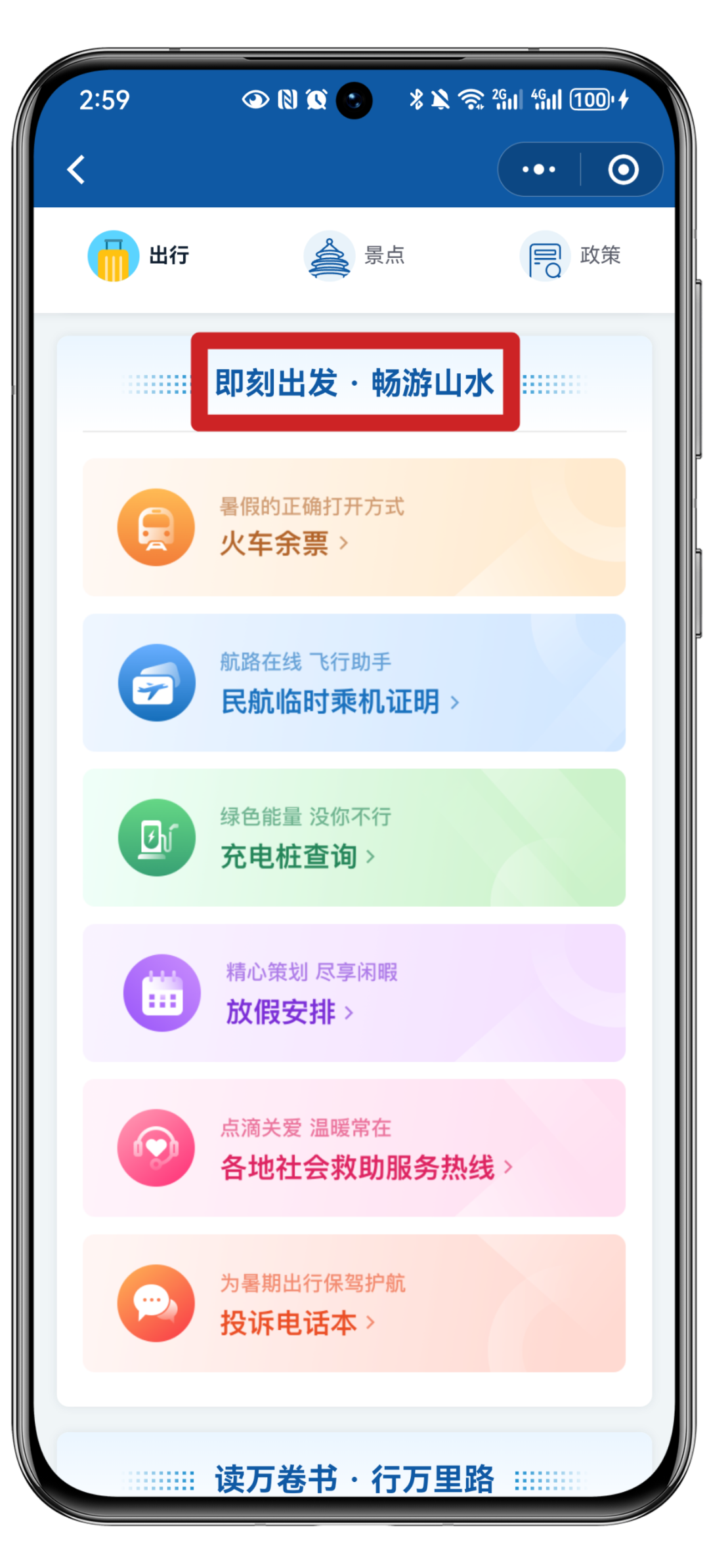Open the 火车余票 card

click(x=354, y=527)
